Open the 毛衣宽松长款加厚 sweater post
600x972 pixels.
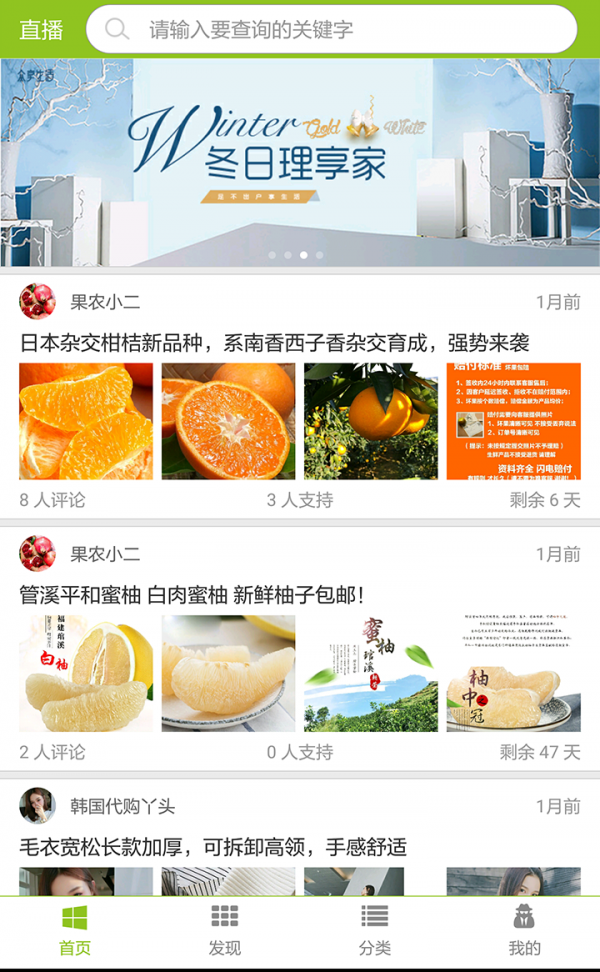(213, 847)
